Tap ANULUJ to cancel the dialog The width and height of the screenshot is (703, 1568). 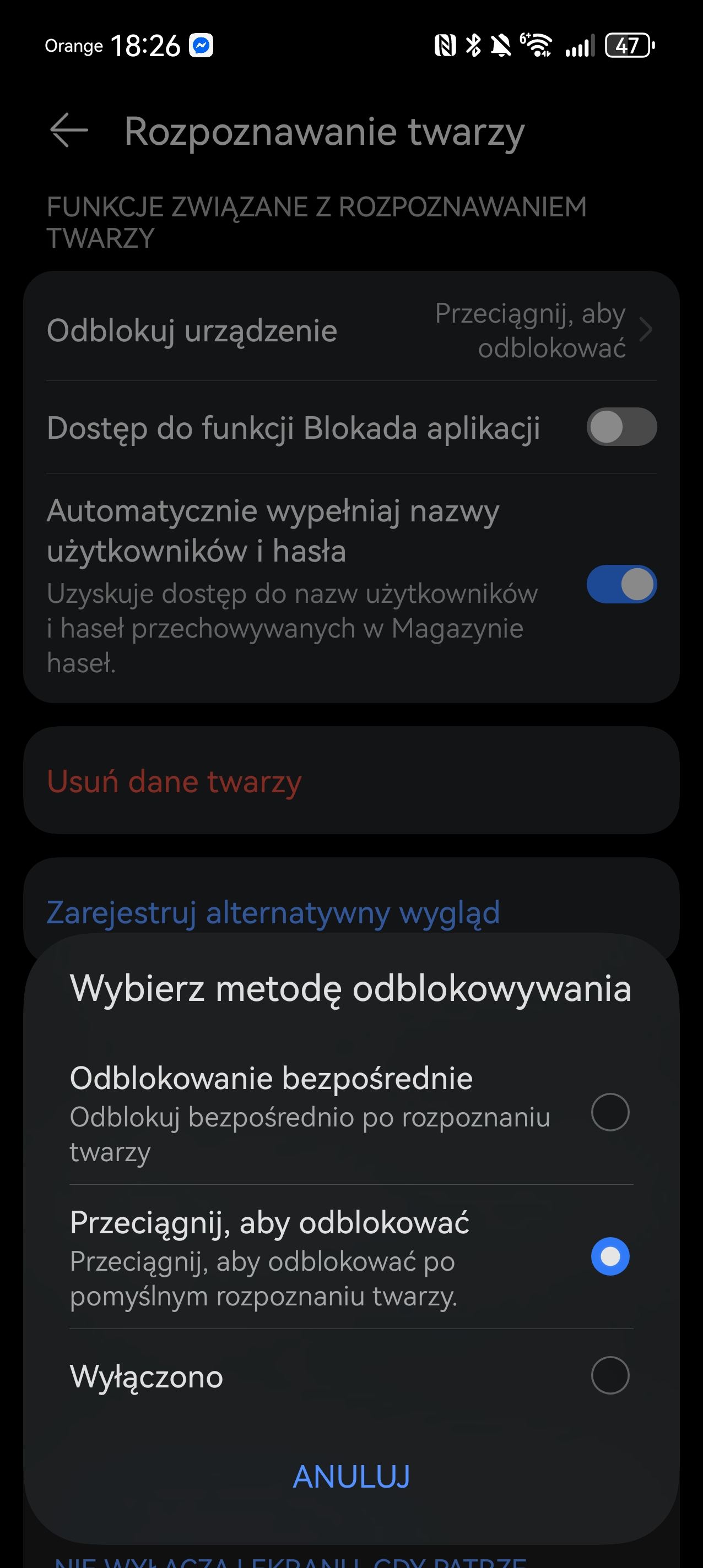point(351,1476)
